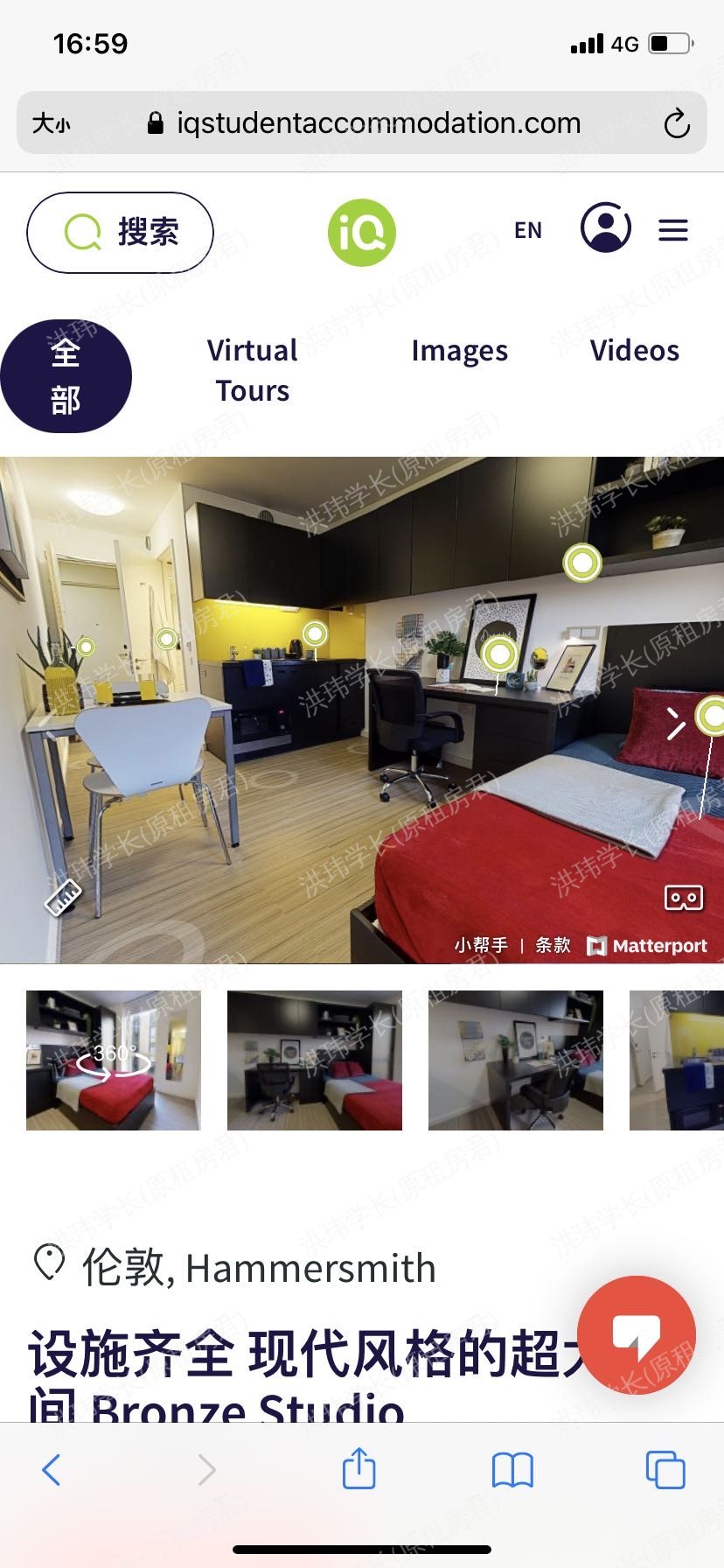Open the user account profile icon

click(x=605, y=227)
